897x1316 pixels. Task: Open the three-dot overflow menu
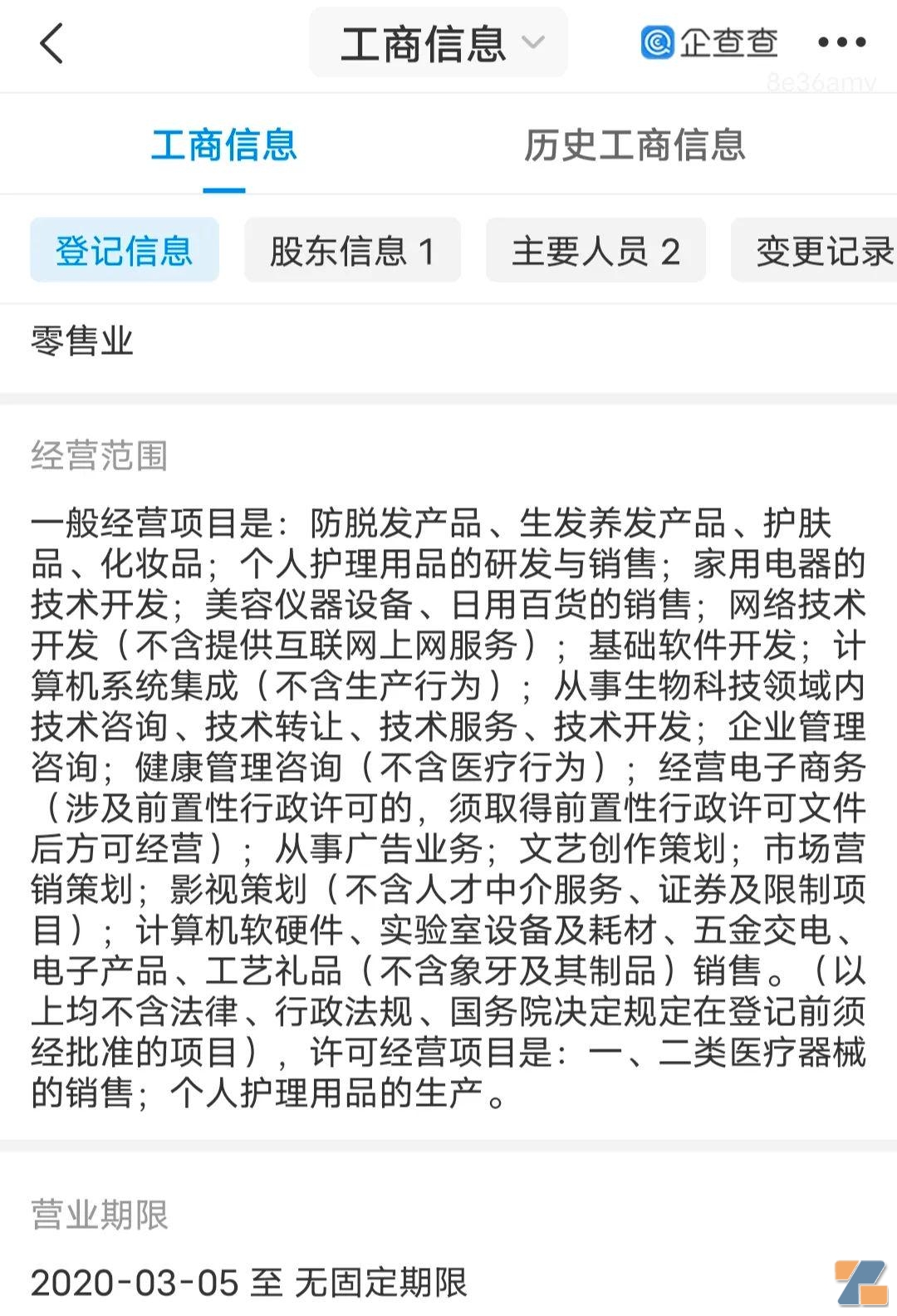(841, 42)
